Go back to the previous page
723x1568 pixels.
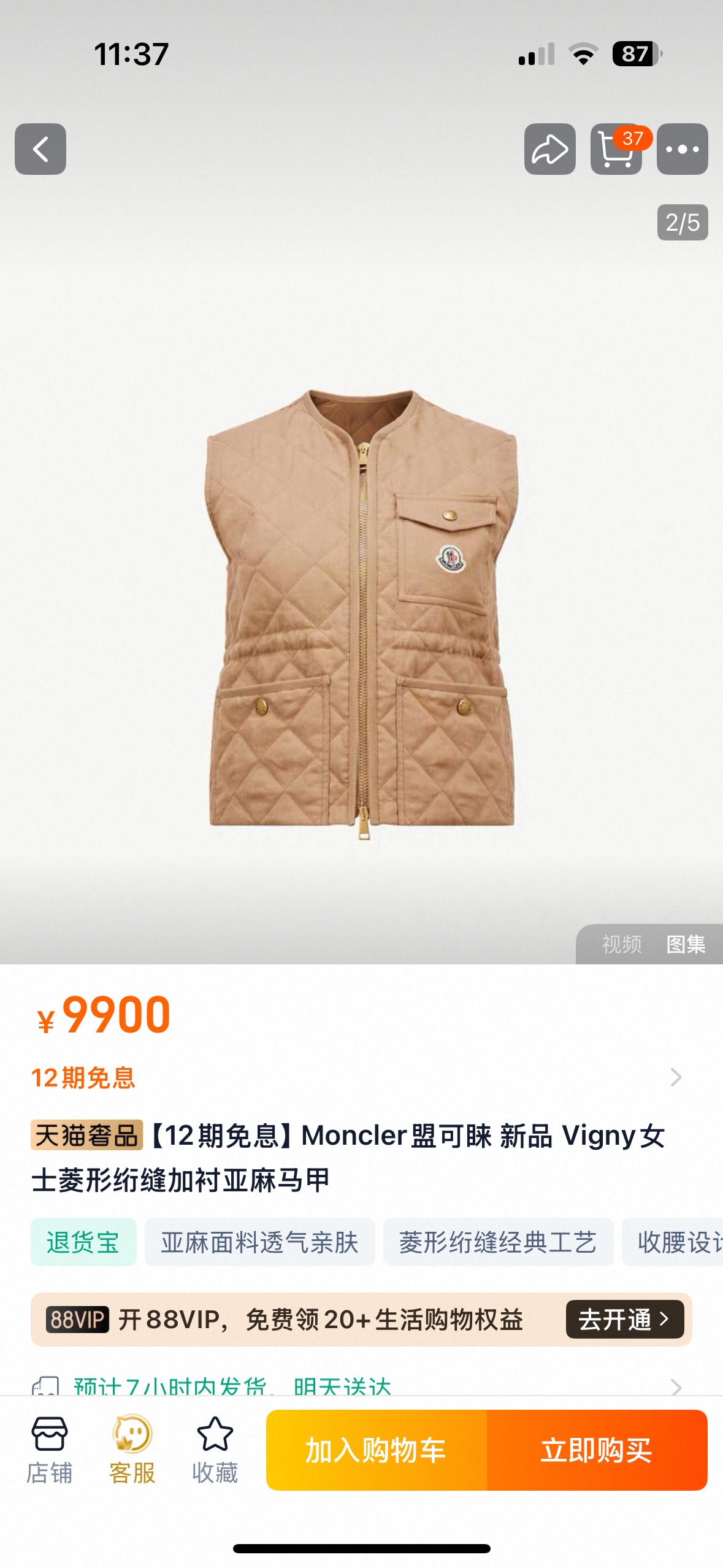(40, 149)
